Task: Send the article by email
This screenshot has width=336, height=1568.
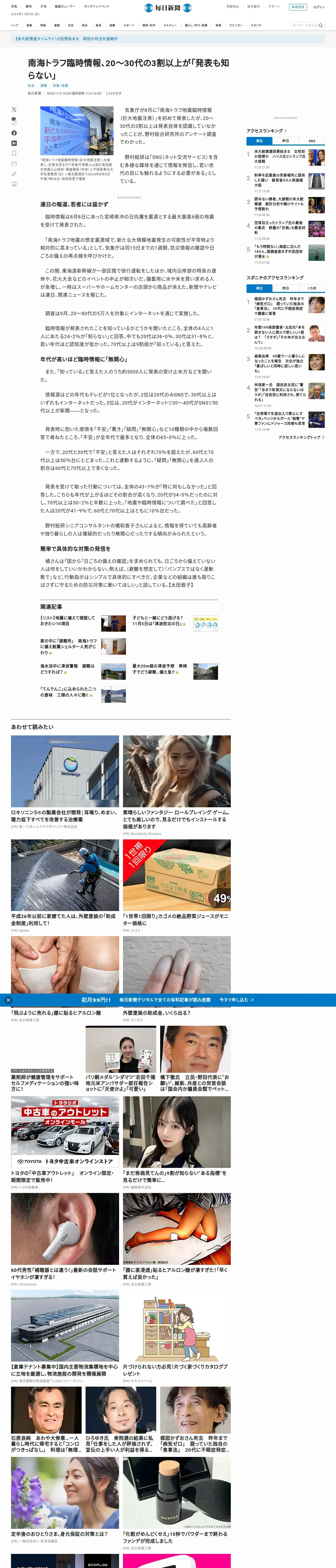Action: 14,164
